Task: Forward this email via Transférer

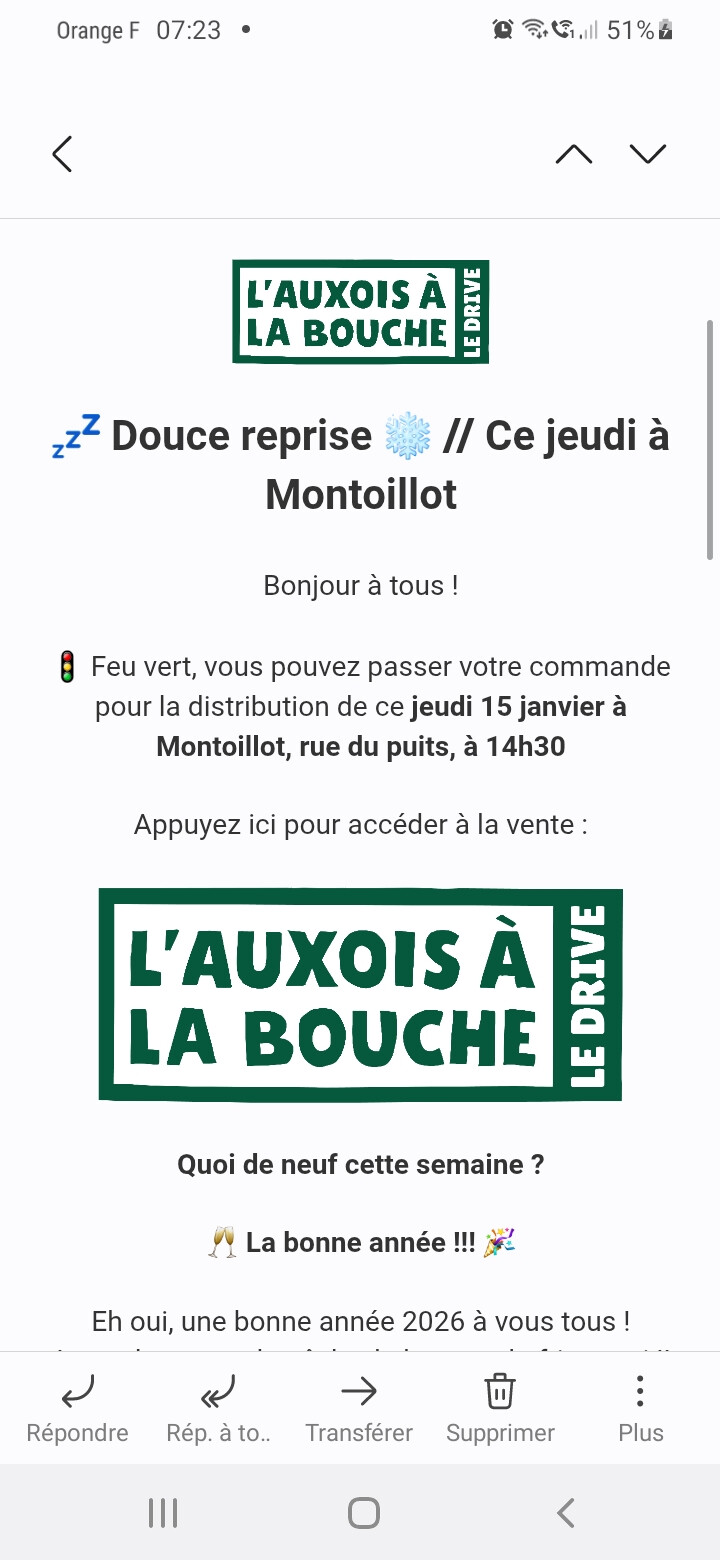Action: tap(359, 1408)
